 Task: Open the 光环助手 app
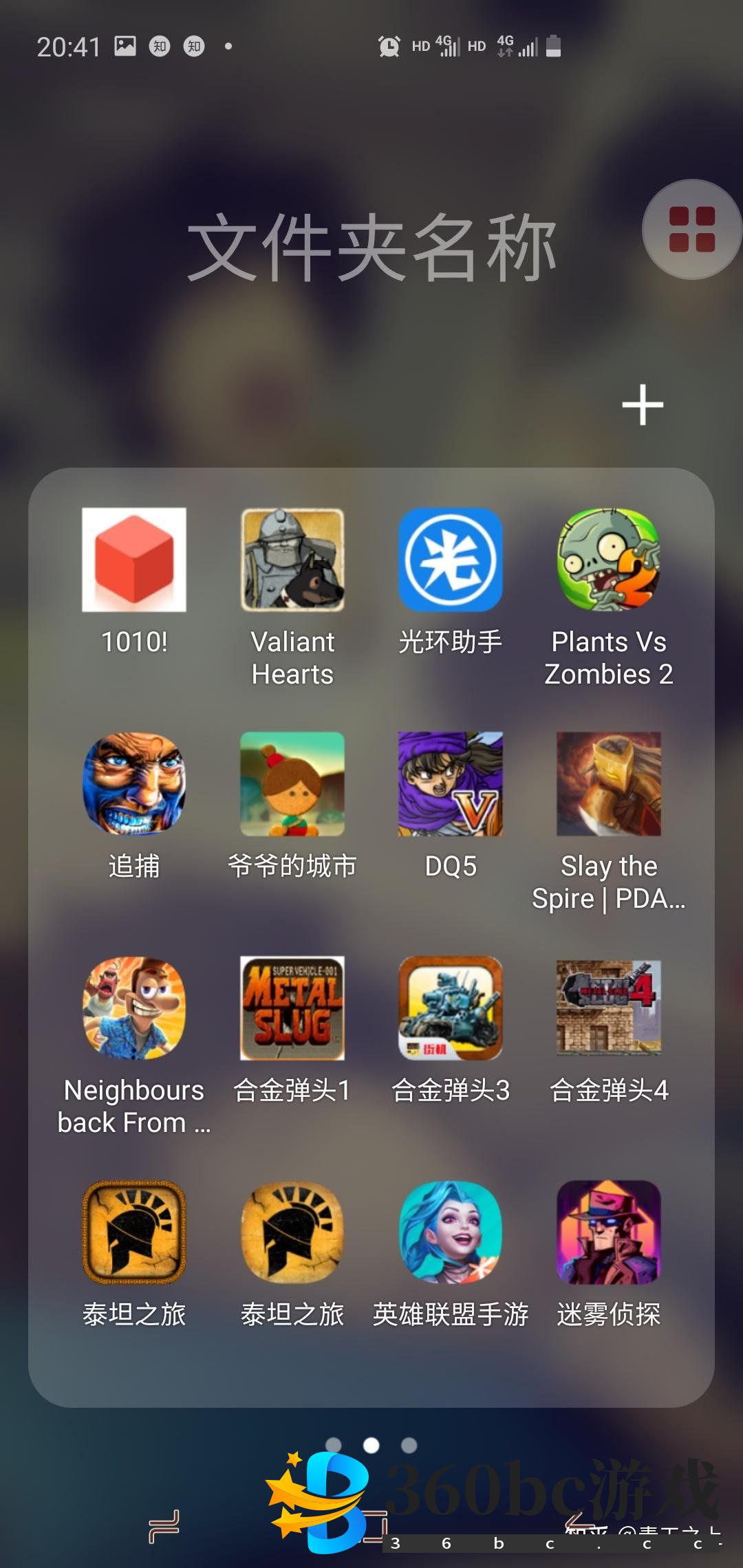pyautogui.click(x=451, y=560)
